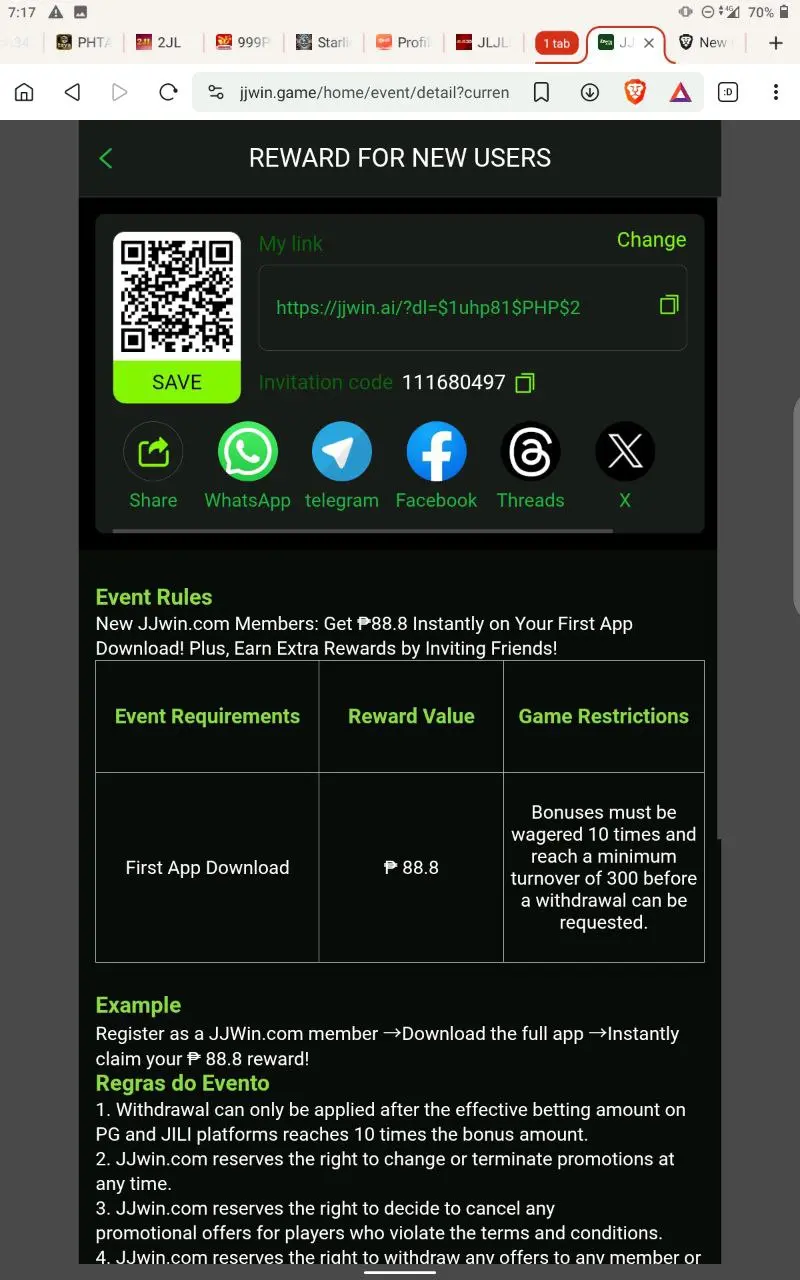Share on Threads
This screenshot has height=1280, width=800.
click(530, 453)
